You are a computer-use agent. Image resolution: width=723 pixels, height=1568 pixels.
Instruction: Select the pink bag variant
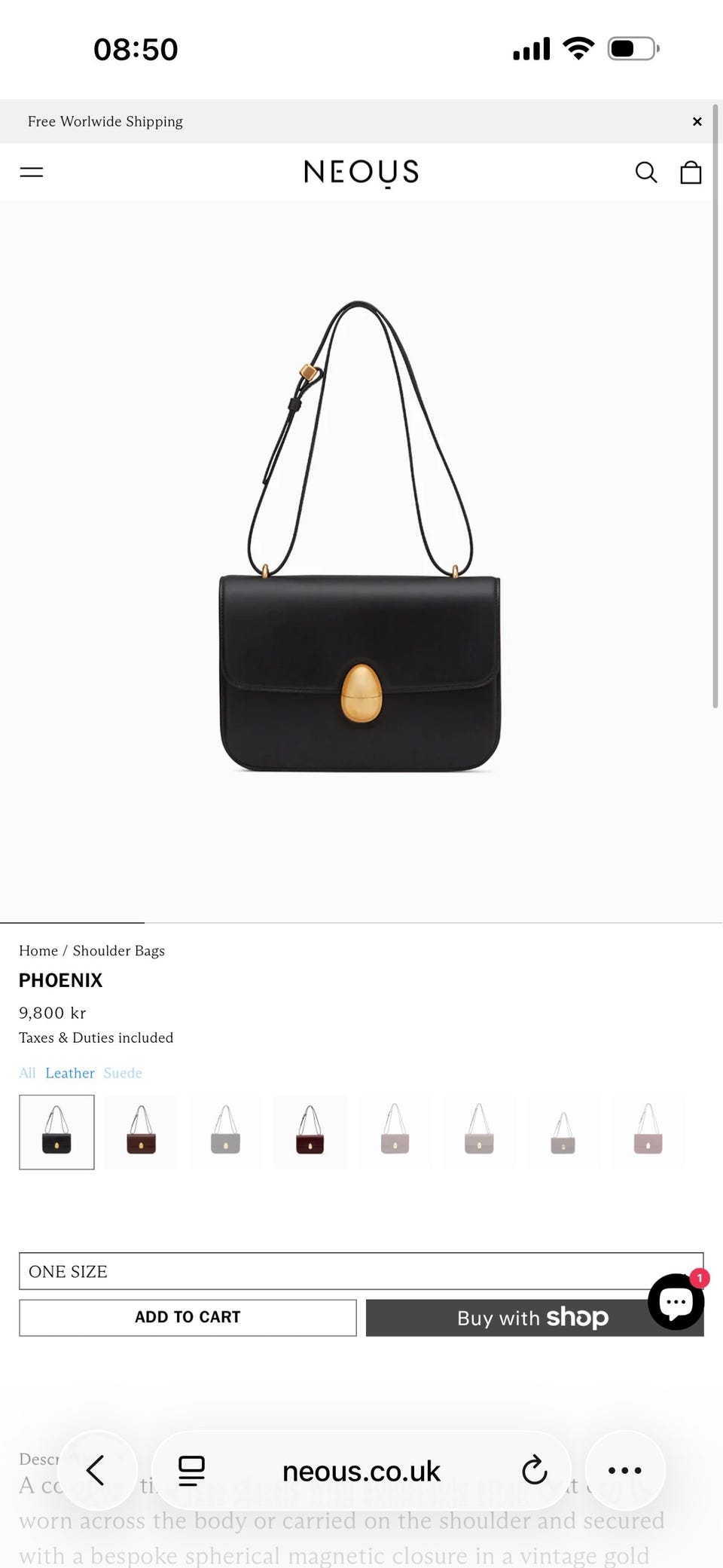(x=648, y=1132)
